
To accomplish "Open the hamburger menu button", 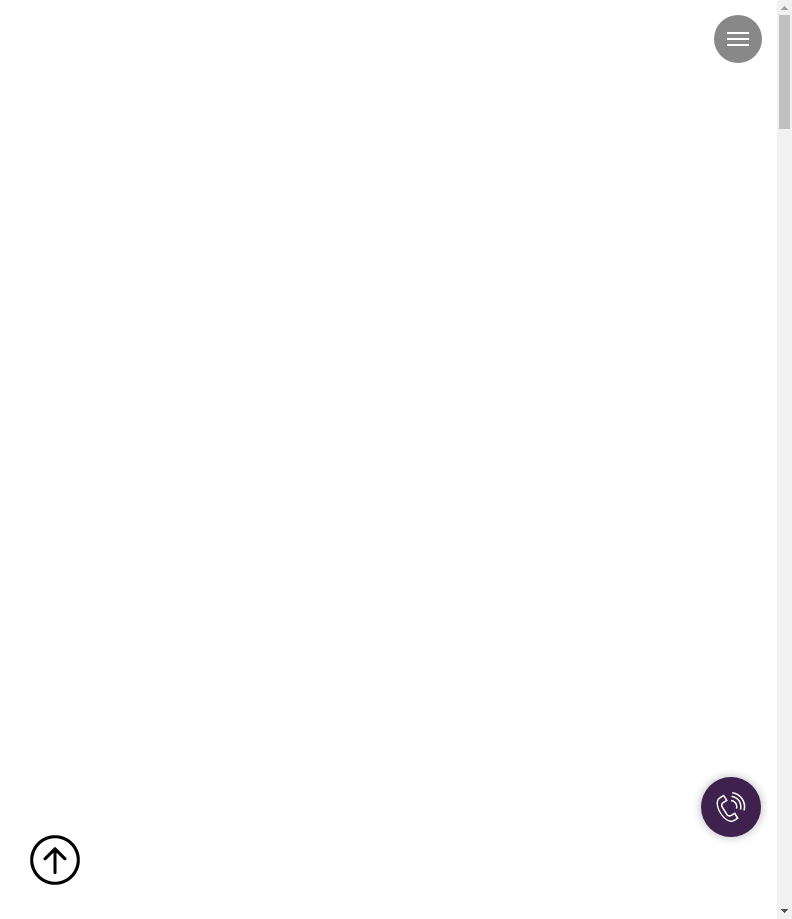I will pos(738,39).
